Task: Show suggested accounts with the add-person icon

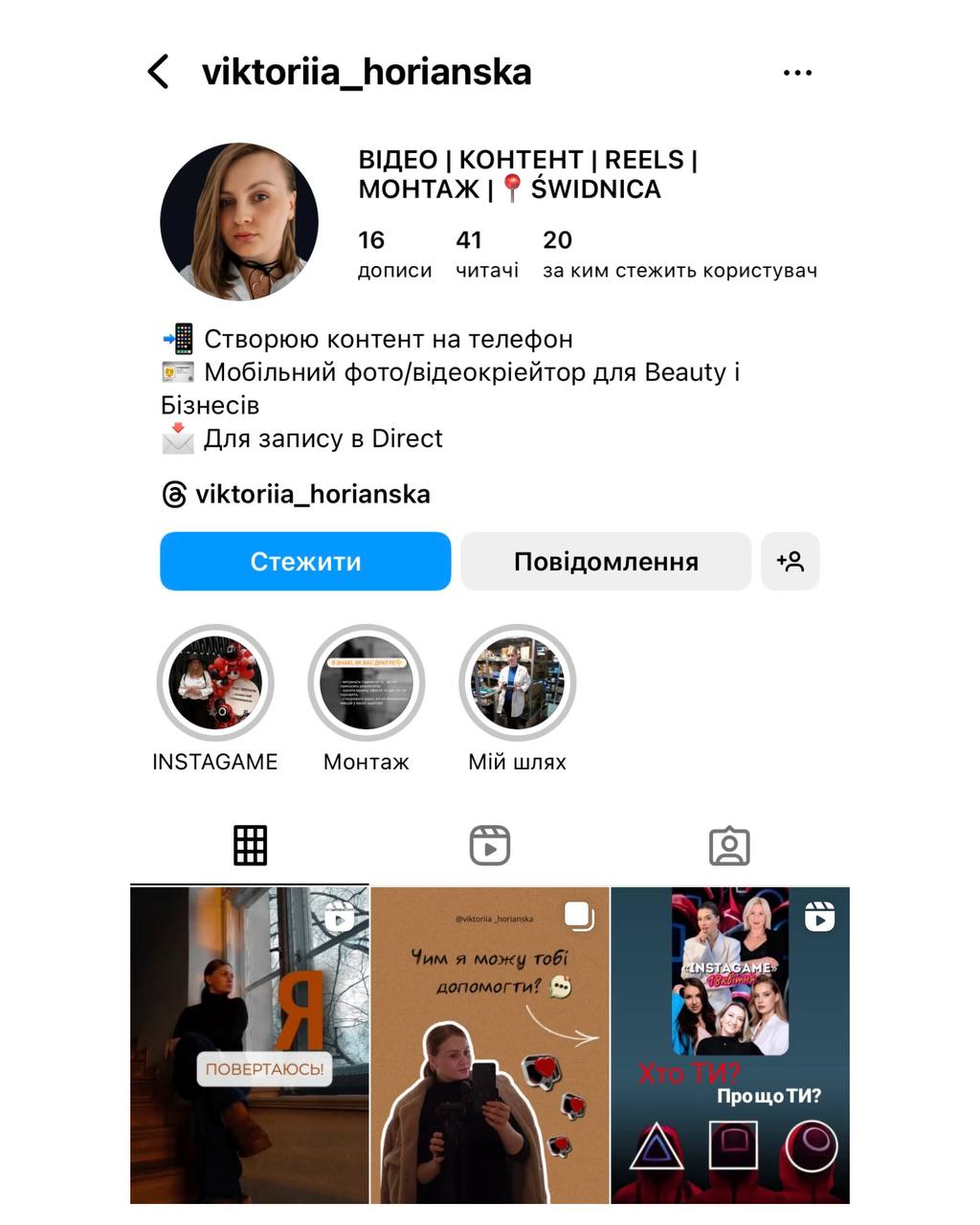Action: pyautogui.click(x=791, y=562)
